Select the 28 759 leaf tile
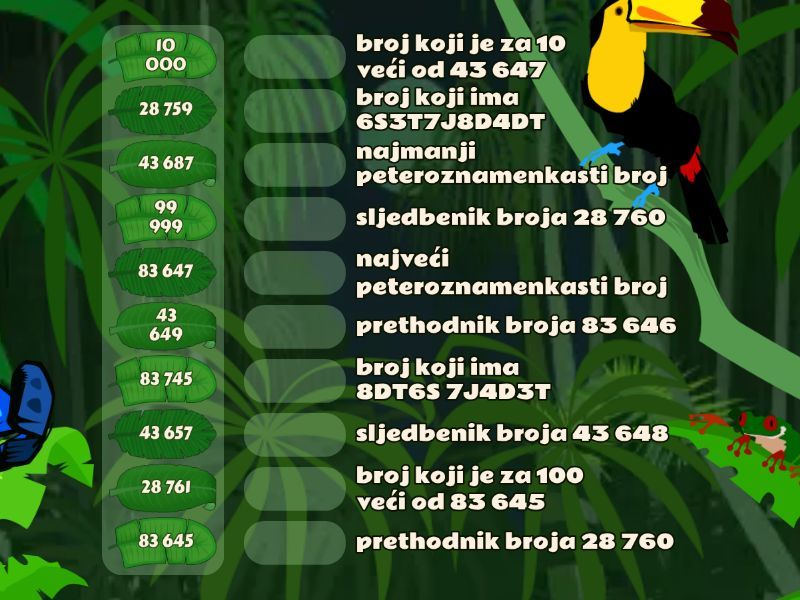Screen dimensions: 800x600 [165, 109]
